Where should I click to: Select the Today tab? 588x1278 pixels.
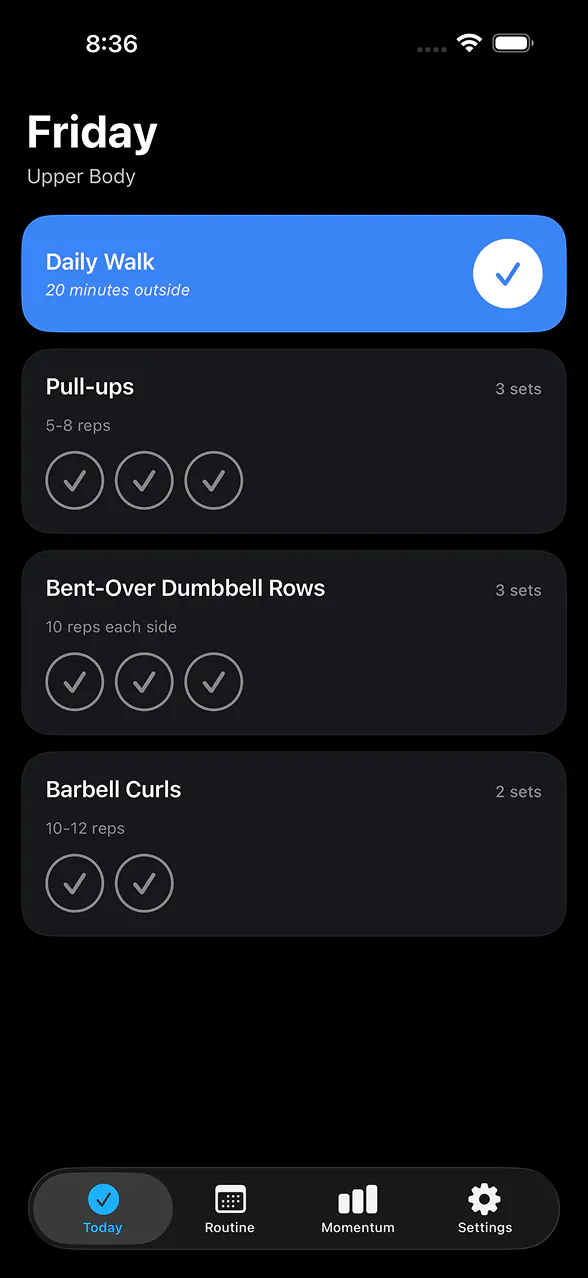103,1208
